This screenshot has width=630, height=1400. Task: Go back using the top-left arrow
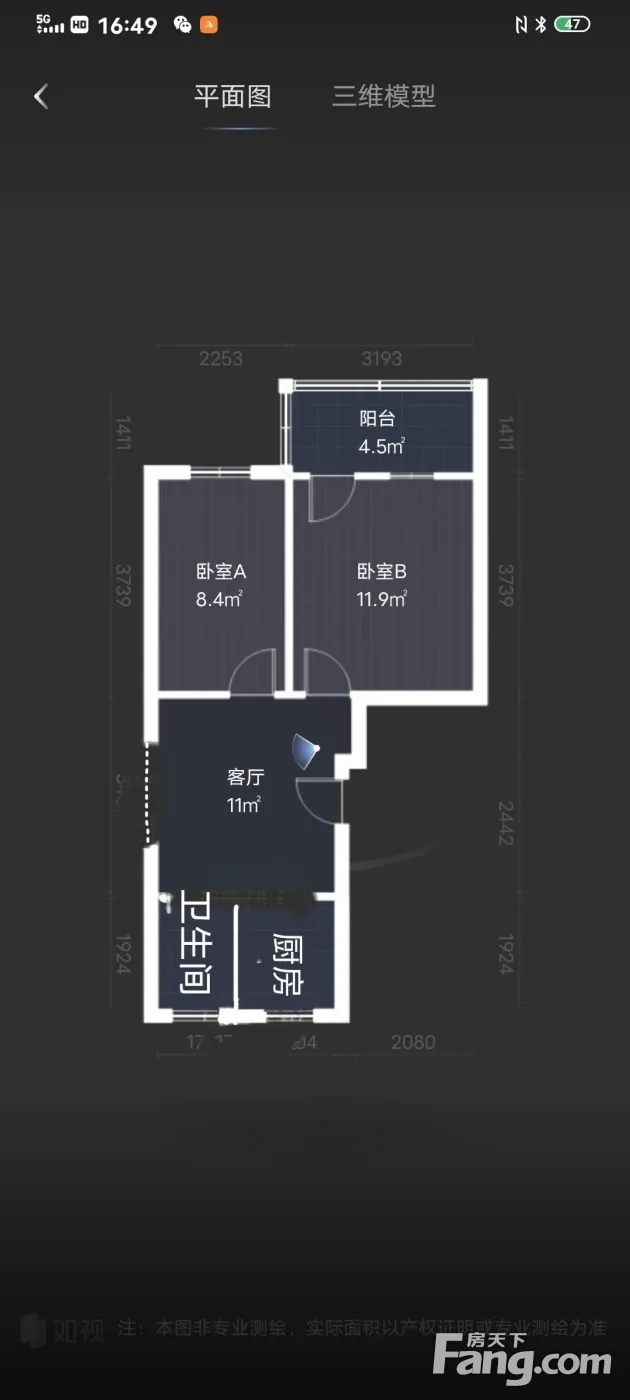pyautogui.click(x=41, y=97)
